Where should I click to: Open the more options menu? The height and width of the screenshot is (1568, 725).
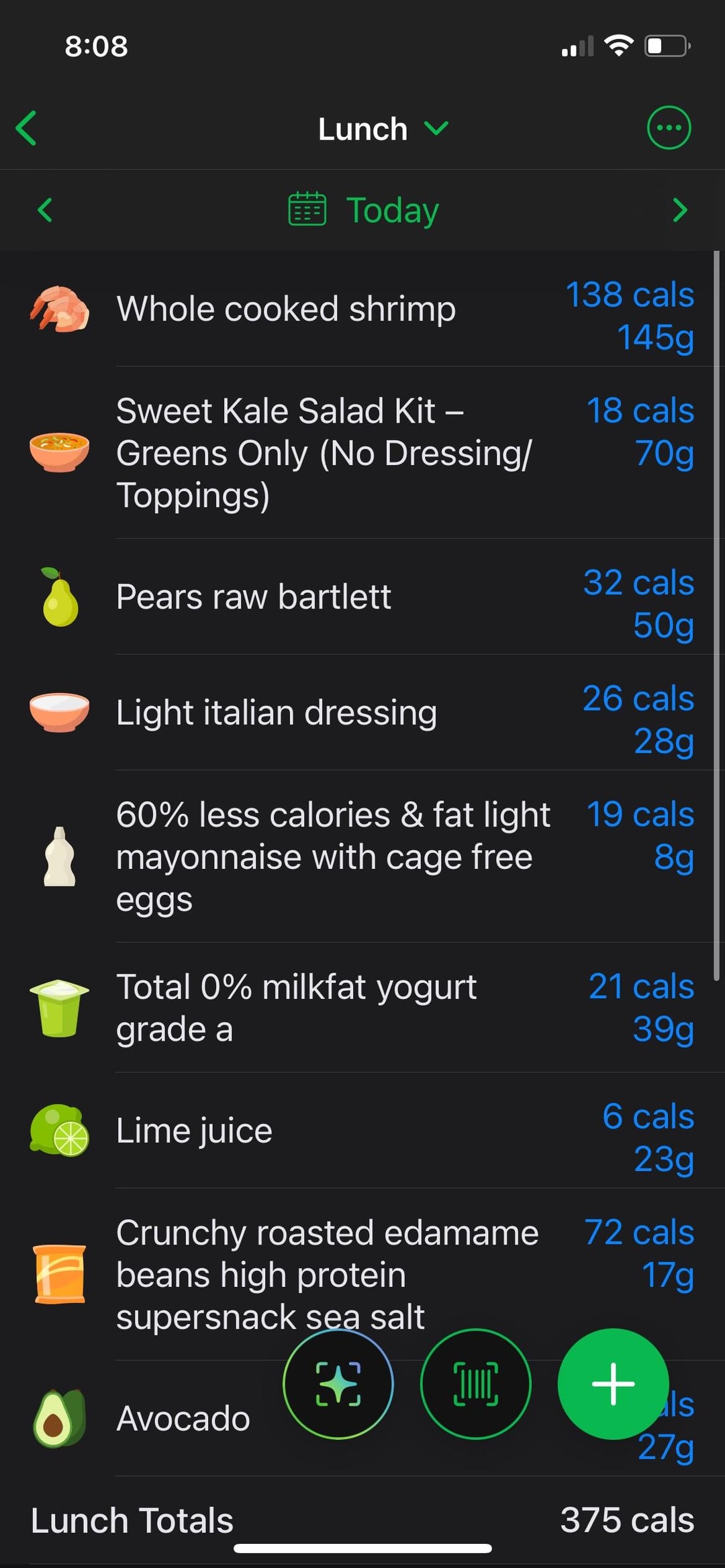[x=668, y=127]
